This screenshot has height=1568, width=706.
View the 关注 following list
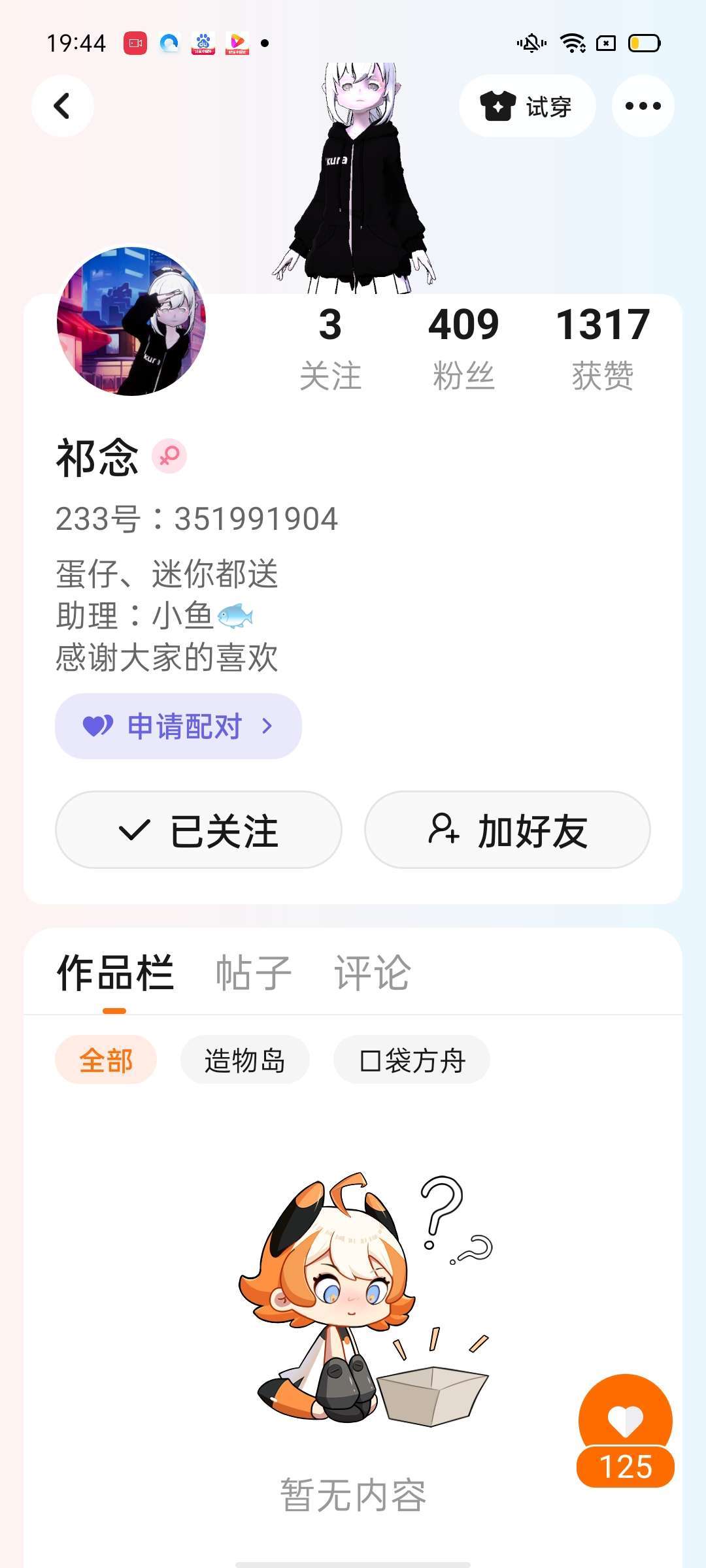pyautogui.click(x=330, y=349)
